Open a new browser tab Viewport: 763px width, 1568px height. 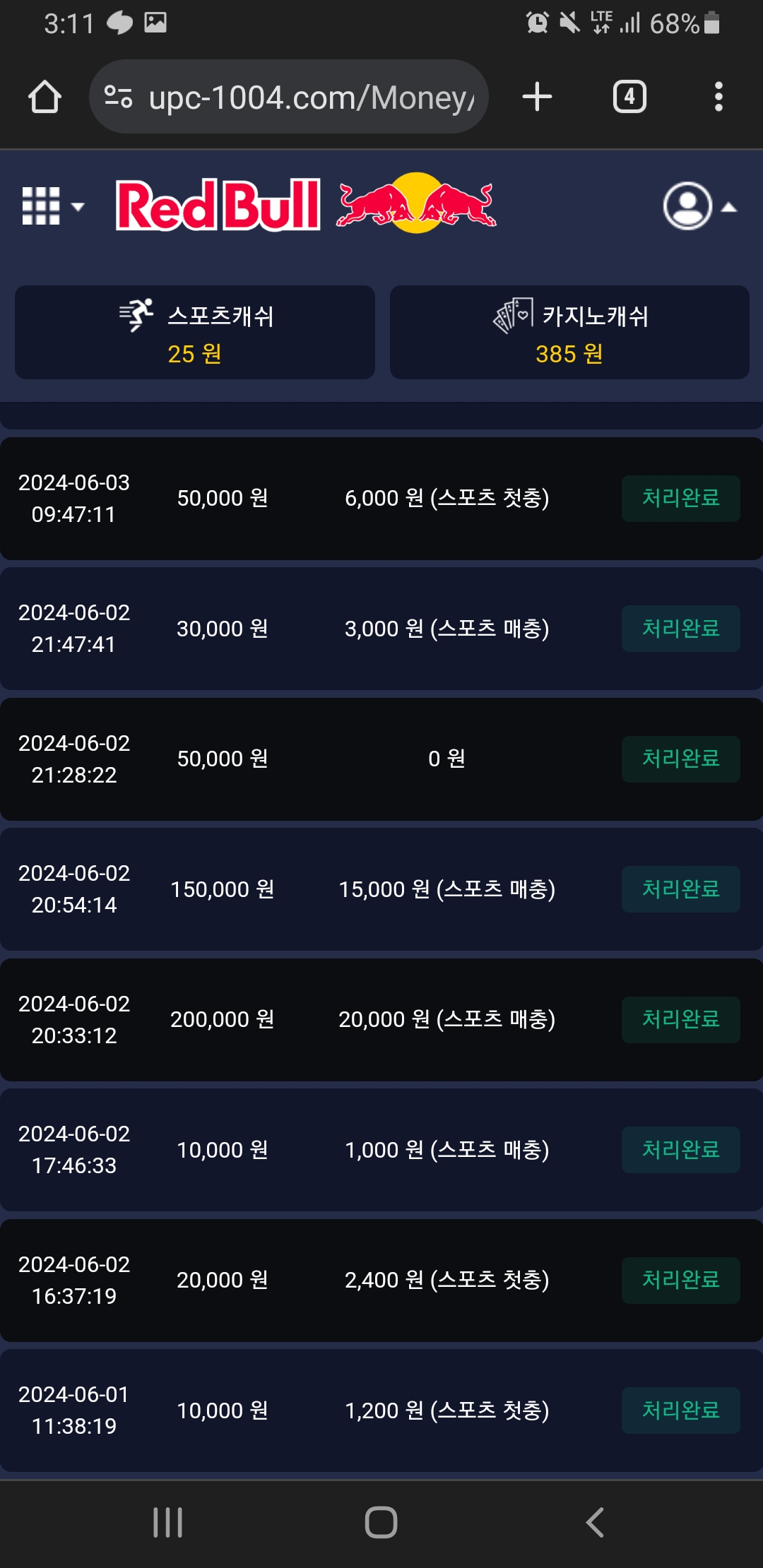(537, 97)
